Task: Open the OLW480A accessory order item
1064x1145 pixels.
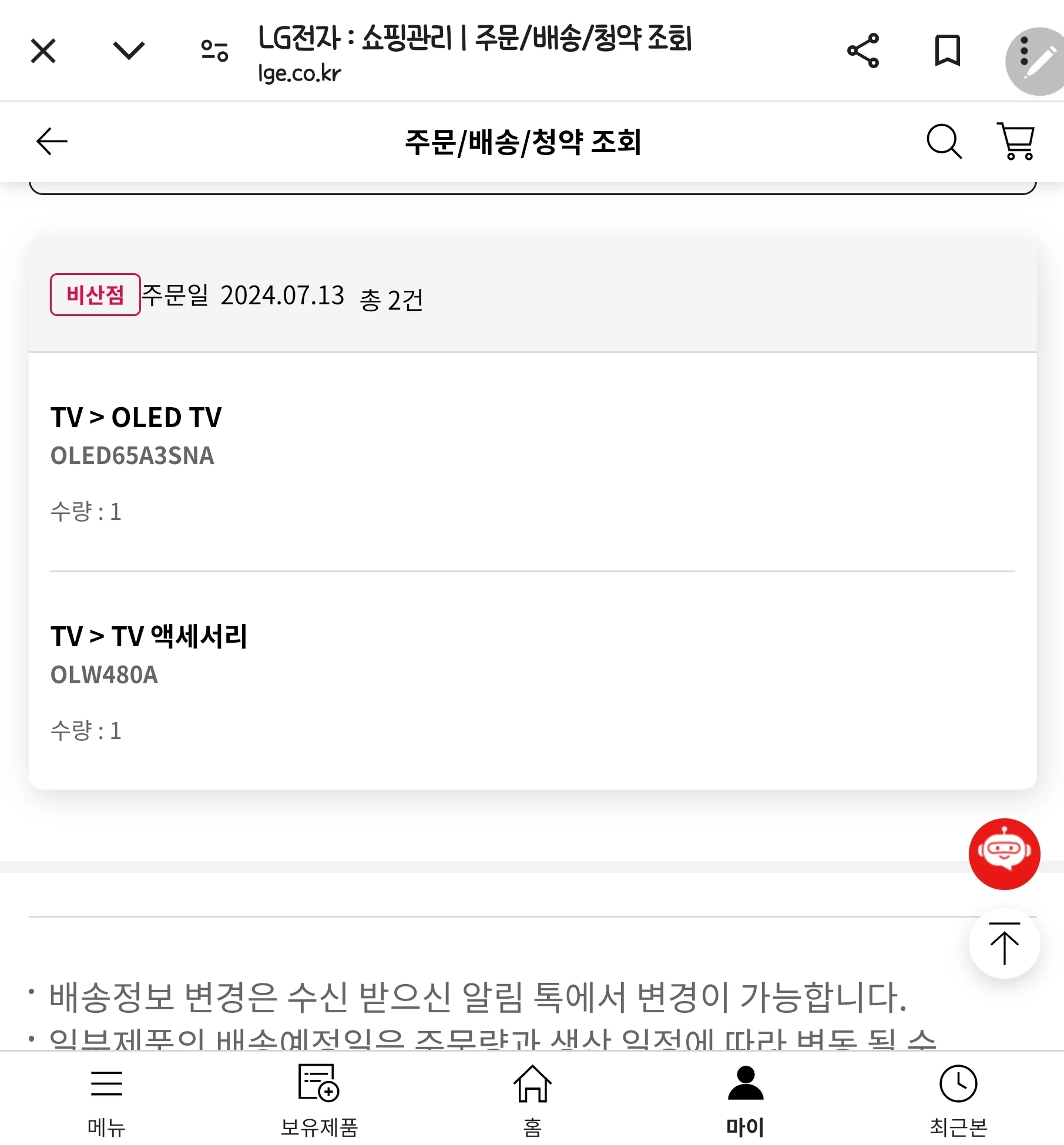Action: pos(532,681)
